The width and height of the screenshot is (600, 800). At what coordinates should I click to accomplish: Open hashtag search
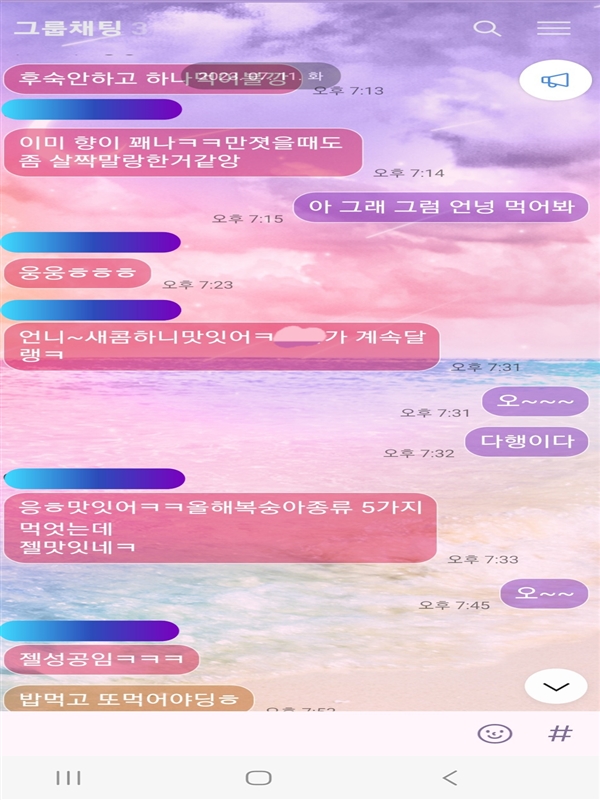(x=560, y=733)
